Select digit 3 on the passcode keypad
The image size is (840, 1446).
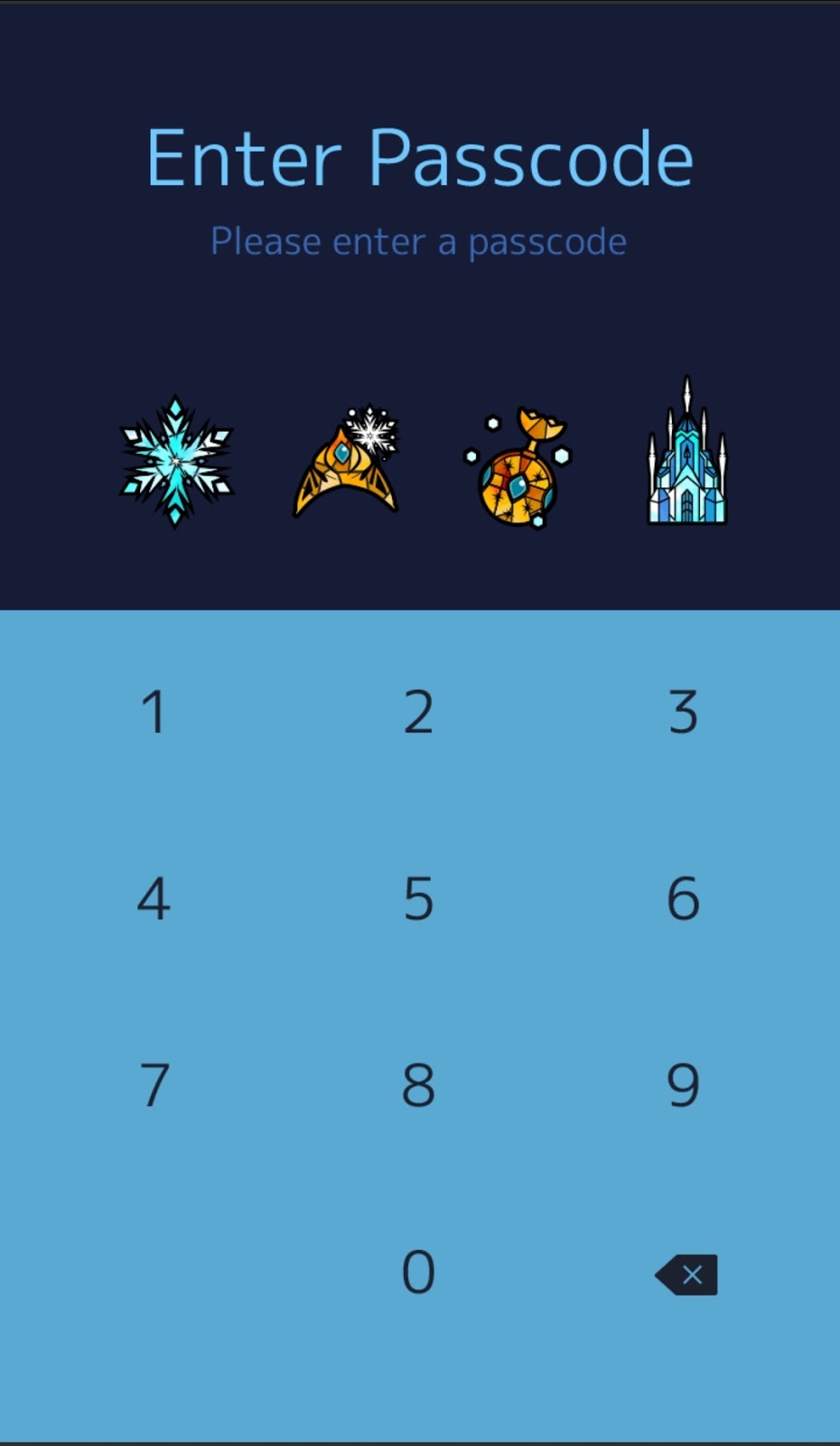pyautogui.click(x=683, y=712)
